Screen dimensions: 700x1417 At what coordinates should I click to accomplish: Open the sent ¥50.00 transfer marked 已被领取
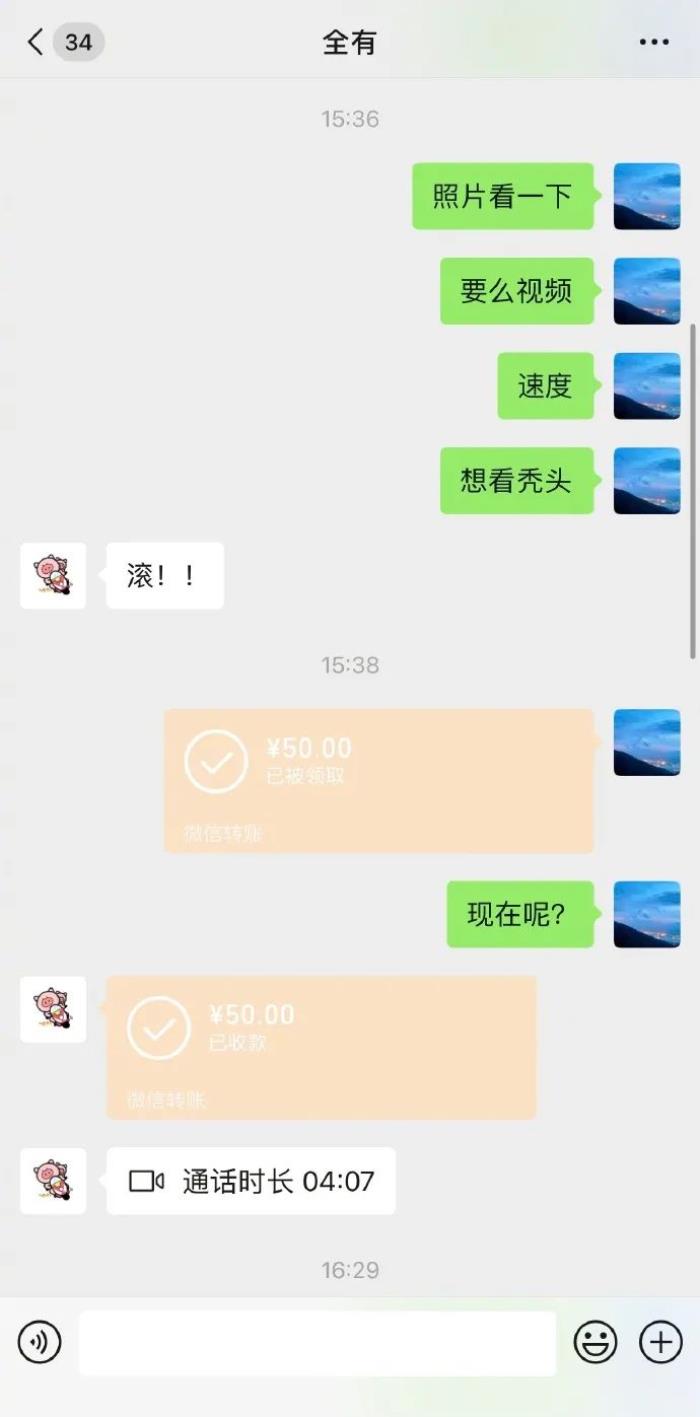(x=379, y=781)
